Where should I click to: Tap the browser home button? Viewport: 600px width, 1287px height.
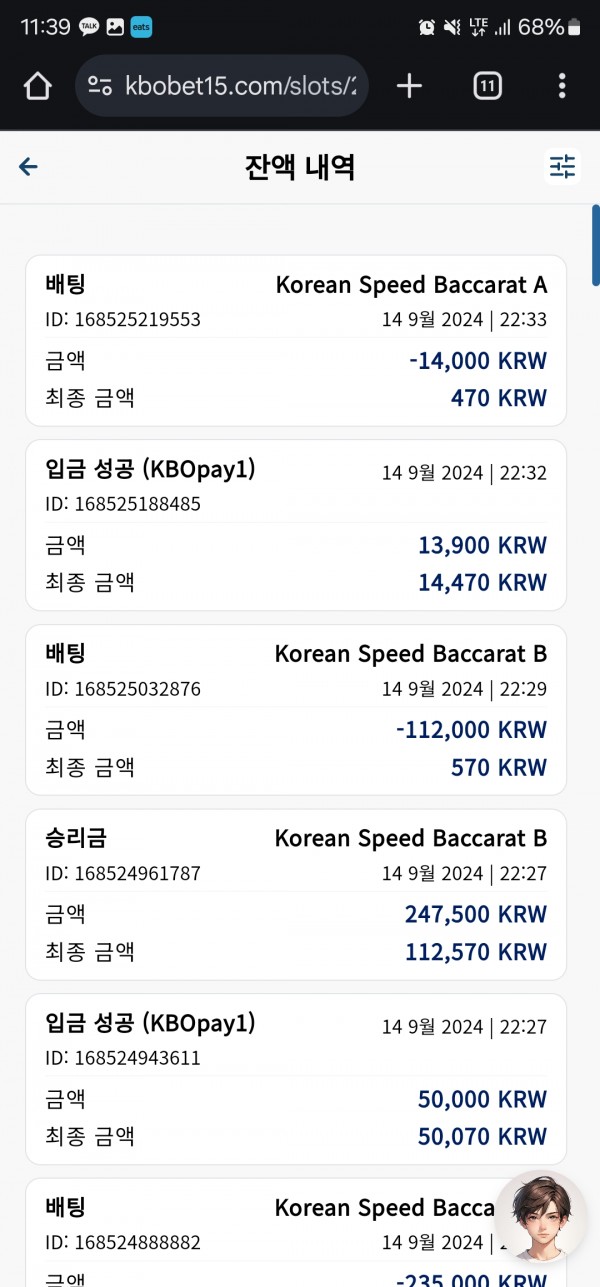pyautogui.click(x=37, y=87)
